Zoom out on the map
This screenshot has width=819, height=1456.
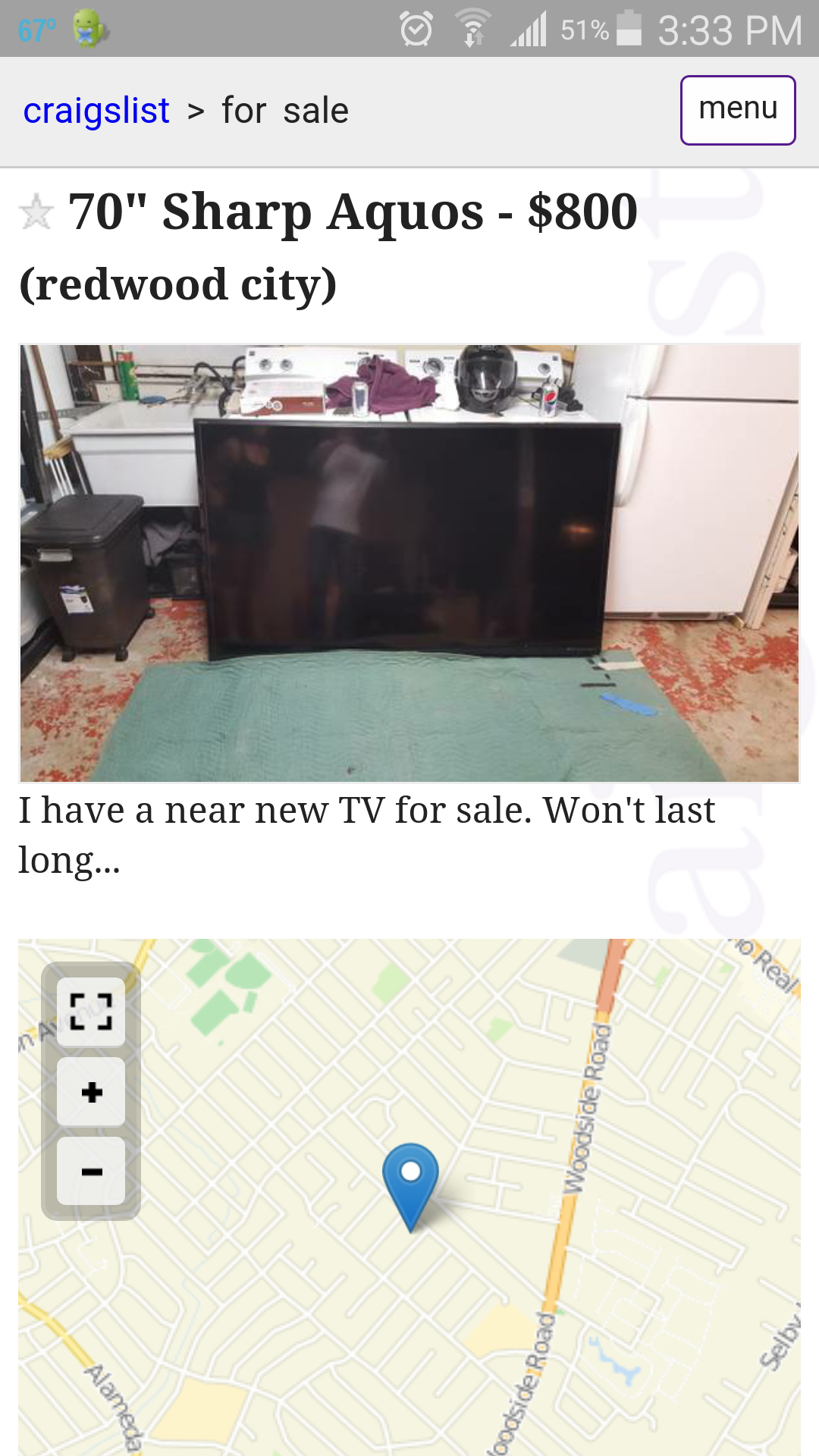pyautogui.click(x=91, y=1172)
